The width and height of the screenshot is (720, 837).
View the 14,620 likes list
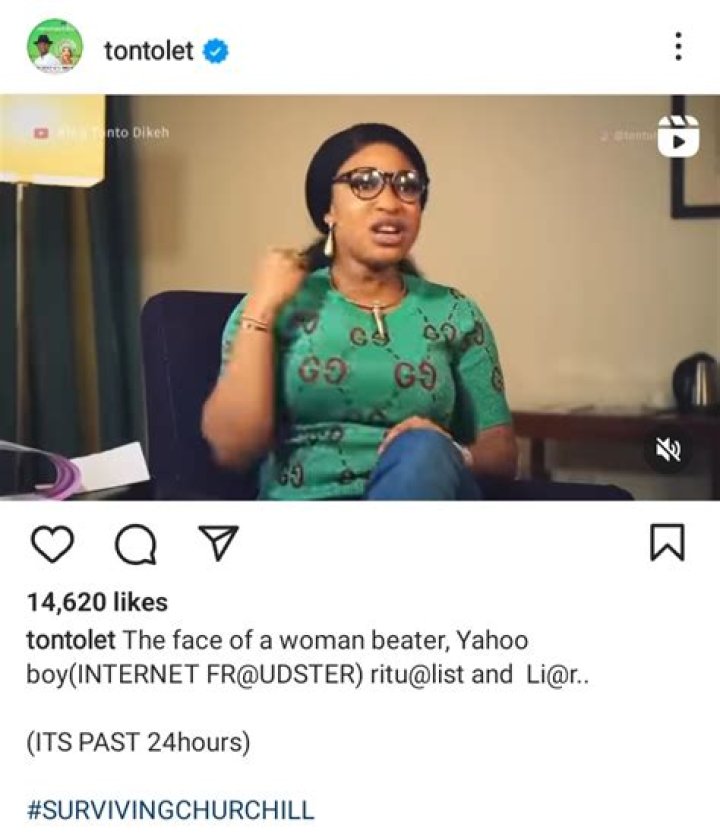coord(97,602)
